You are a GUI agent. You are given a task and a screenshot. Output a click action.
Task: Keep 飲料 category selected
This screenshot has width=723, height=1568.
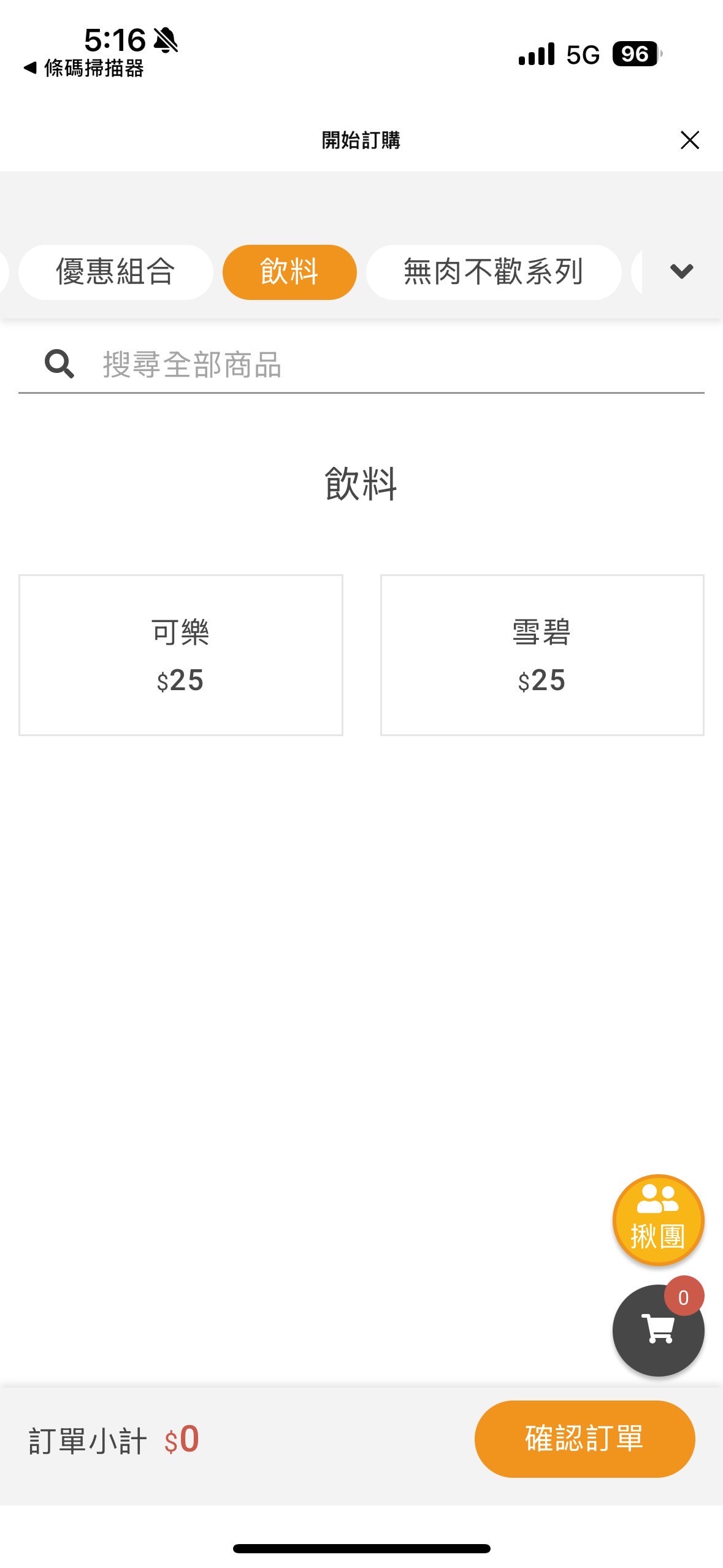[289, 272]
